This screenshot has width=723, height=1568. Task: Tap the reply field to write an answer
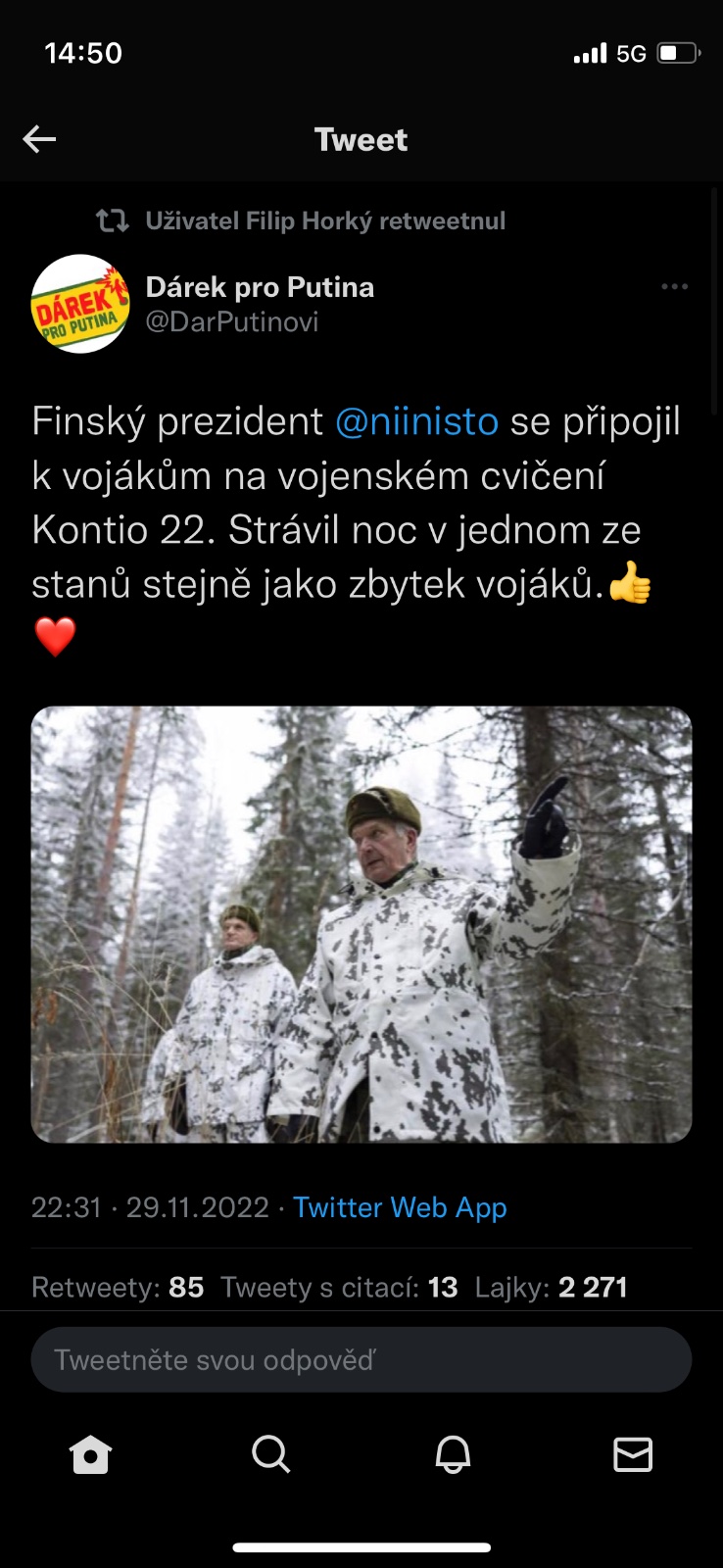pos(361,1359)
